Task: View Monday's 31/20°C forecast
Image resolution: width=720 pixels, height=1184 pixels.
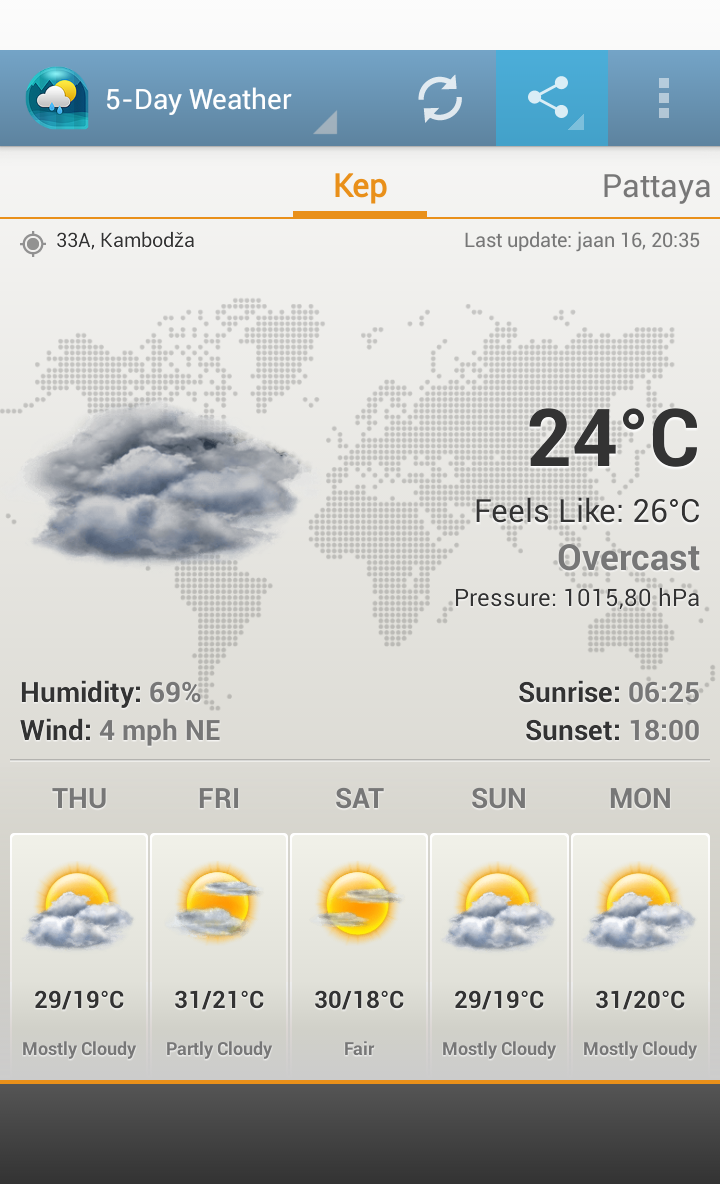Action: pos(640,955)
